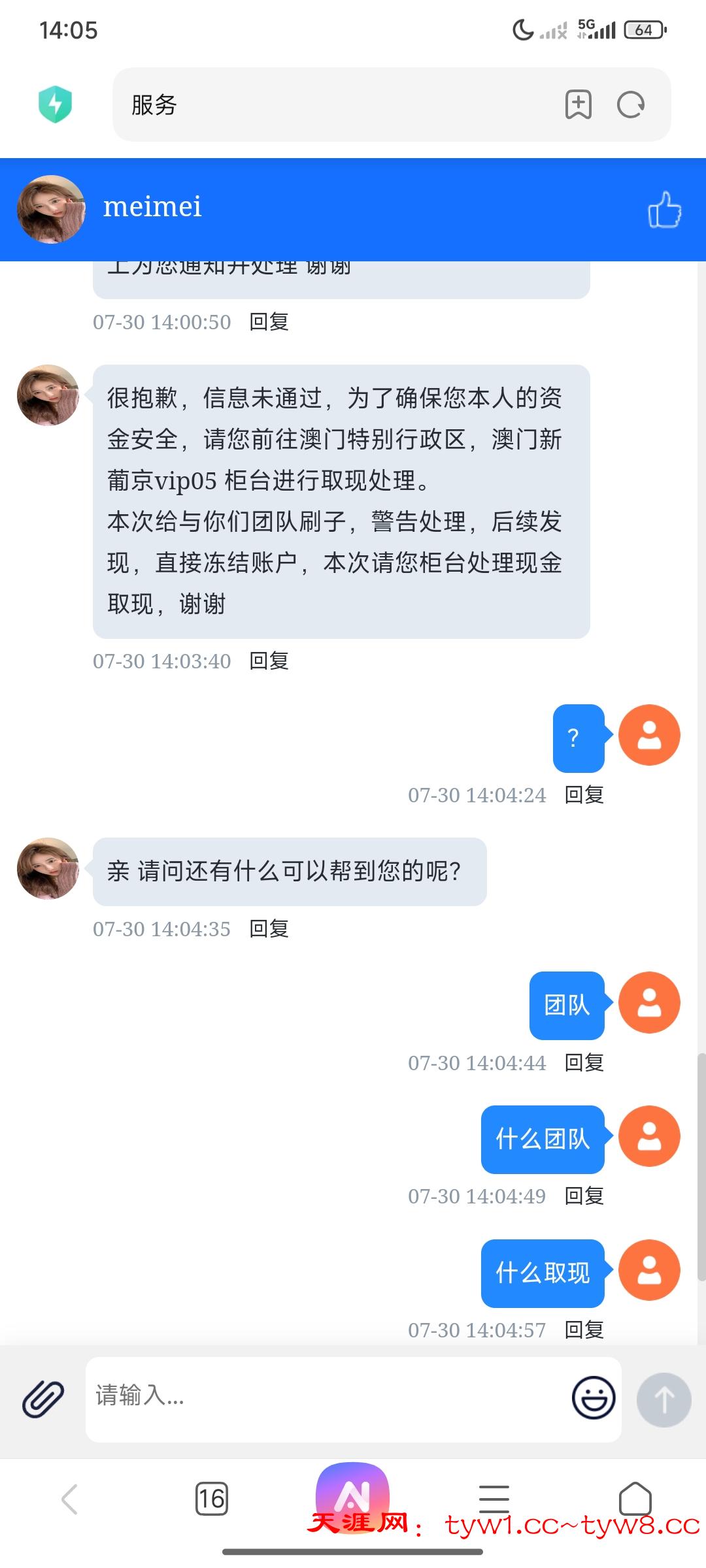Tap the thumbs-up icon next to meimei
This screenshot has height=1568, width=706.
[x=665, y=208]
